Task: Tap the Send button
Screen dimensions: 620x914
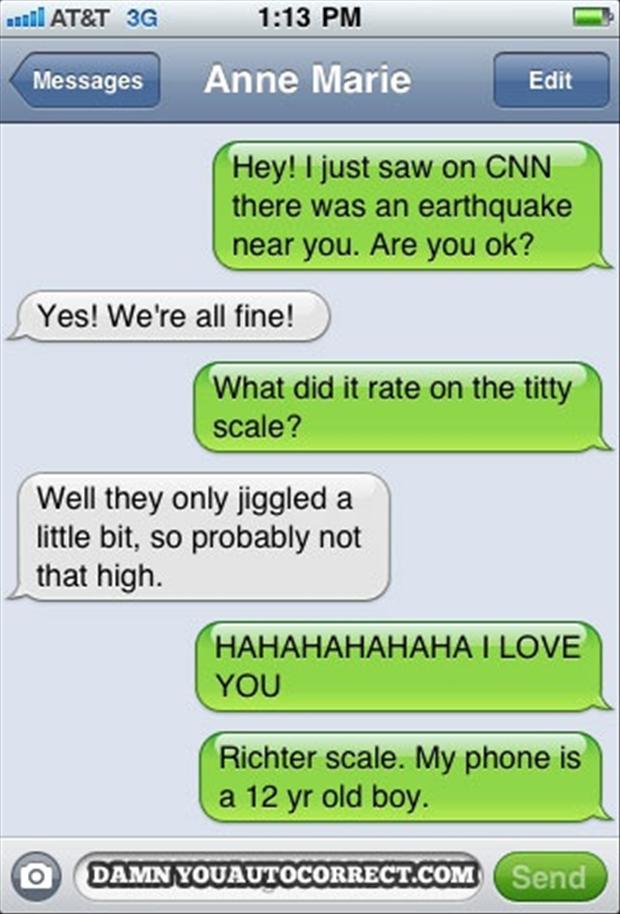Action: [x=549, y=877]
